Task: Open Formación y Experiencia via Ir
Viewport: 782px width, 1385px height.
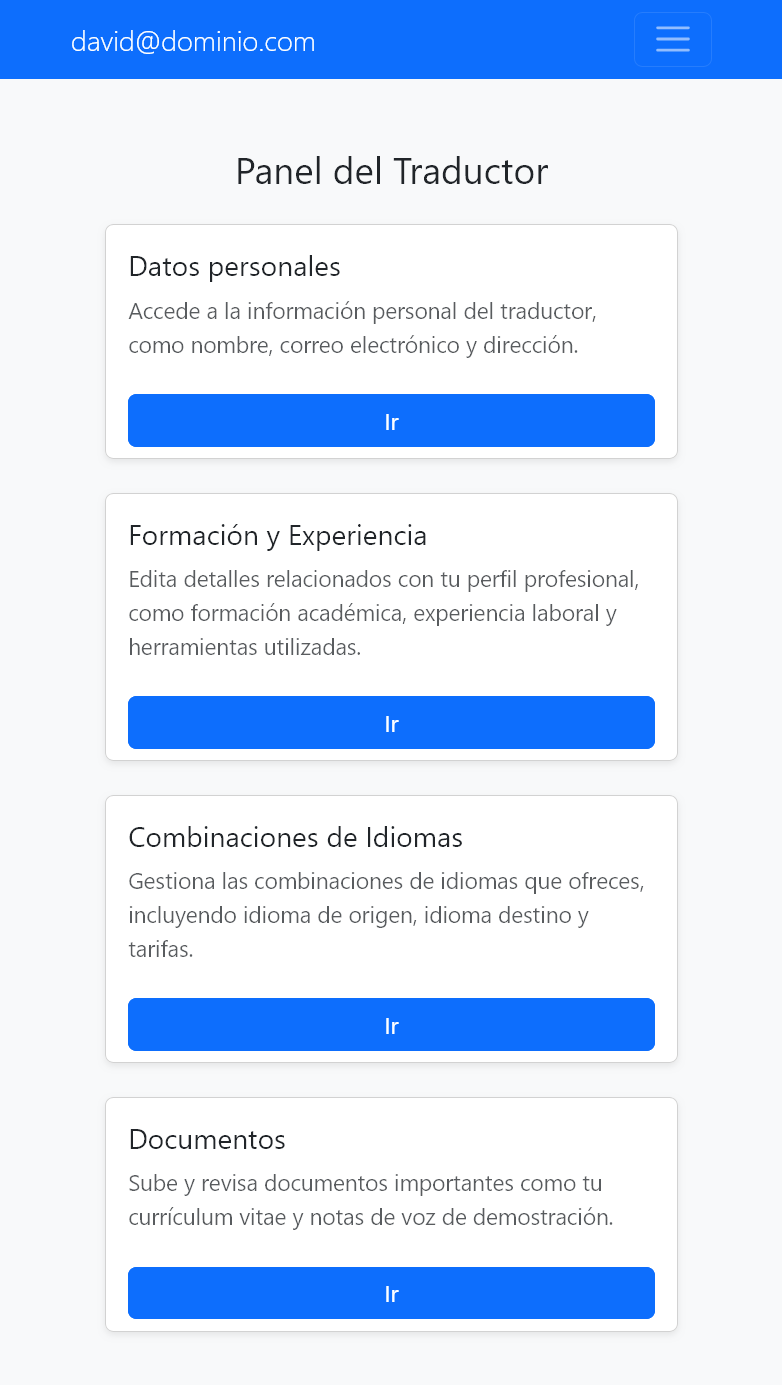Action: click(391, 723)
